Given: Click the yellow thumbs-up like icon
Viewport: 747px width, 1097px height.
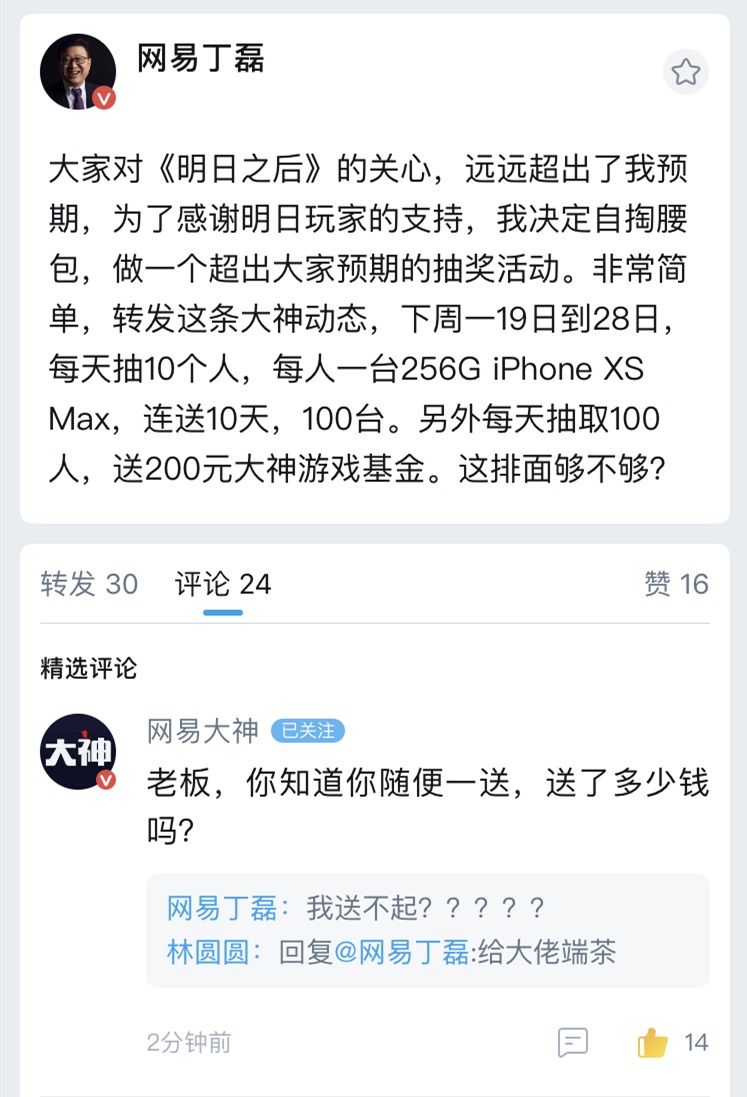Looking at the screenshot, I should [x=650, y=1043].
